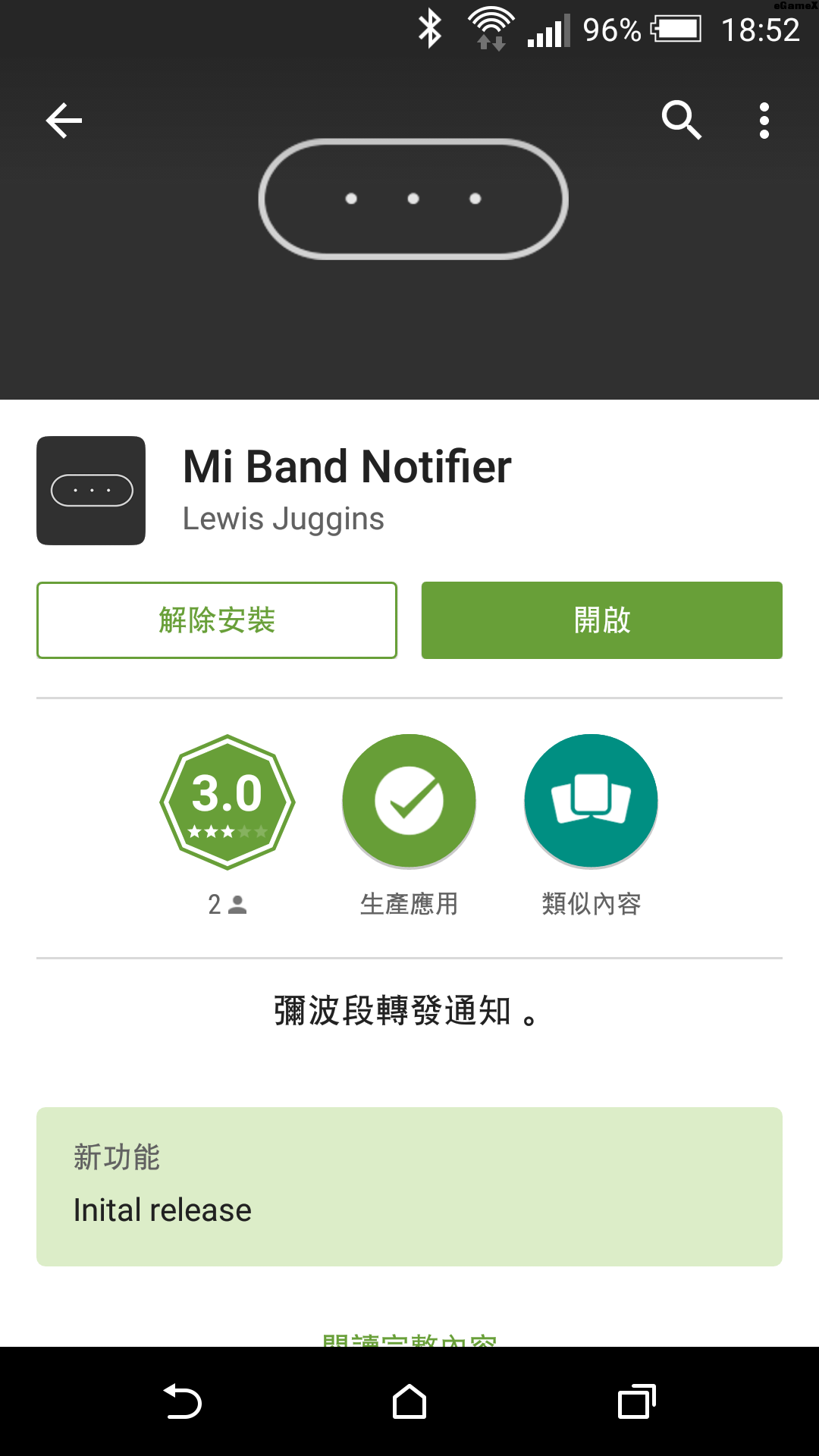Open developer Lewis Juggins' page
819x1456 pixels.
click(x=283, y=519)
